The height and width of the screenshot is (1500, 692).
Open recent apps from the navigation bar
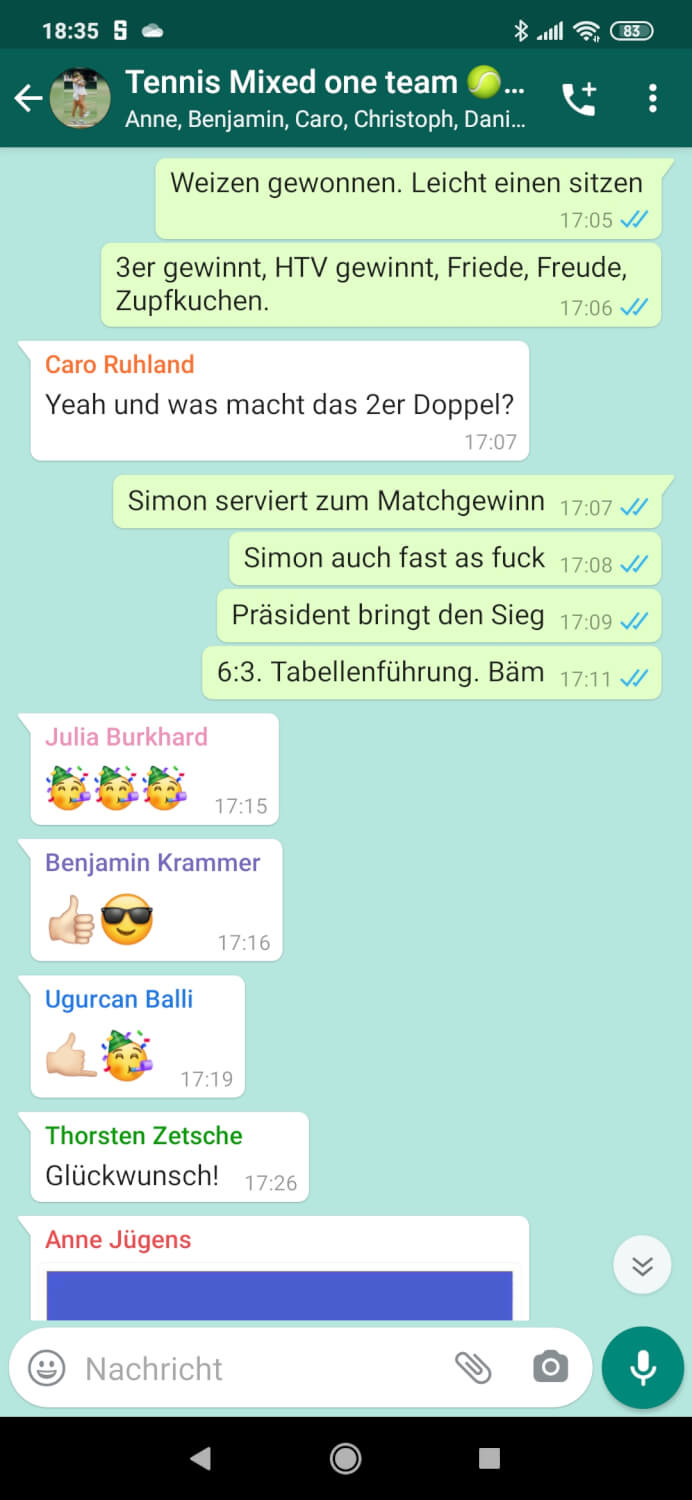coord(489,1459)
